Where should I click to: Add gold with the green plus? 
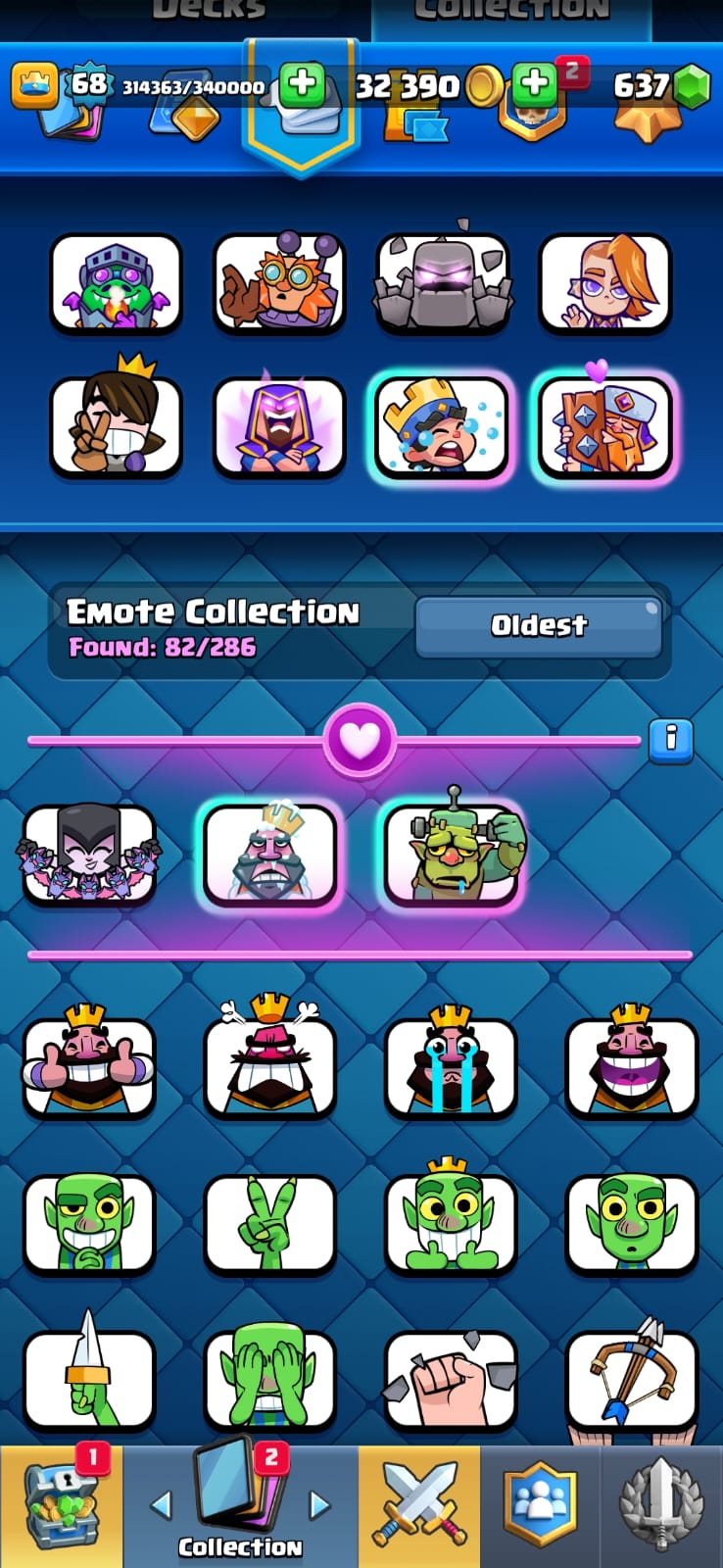pyautogui.click(x=534, y=85)
